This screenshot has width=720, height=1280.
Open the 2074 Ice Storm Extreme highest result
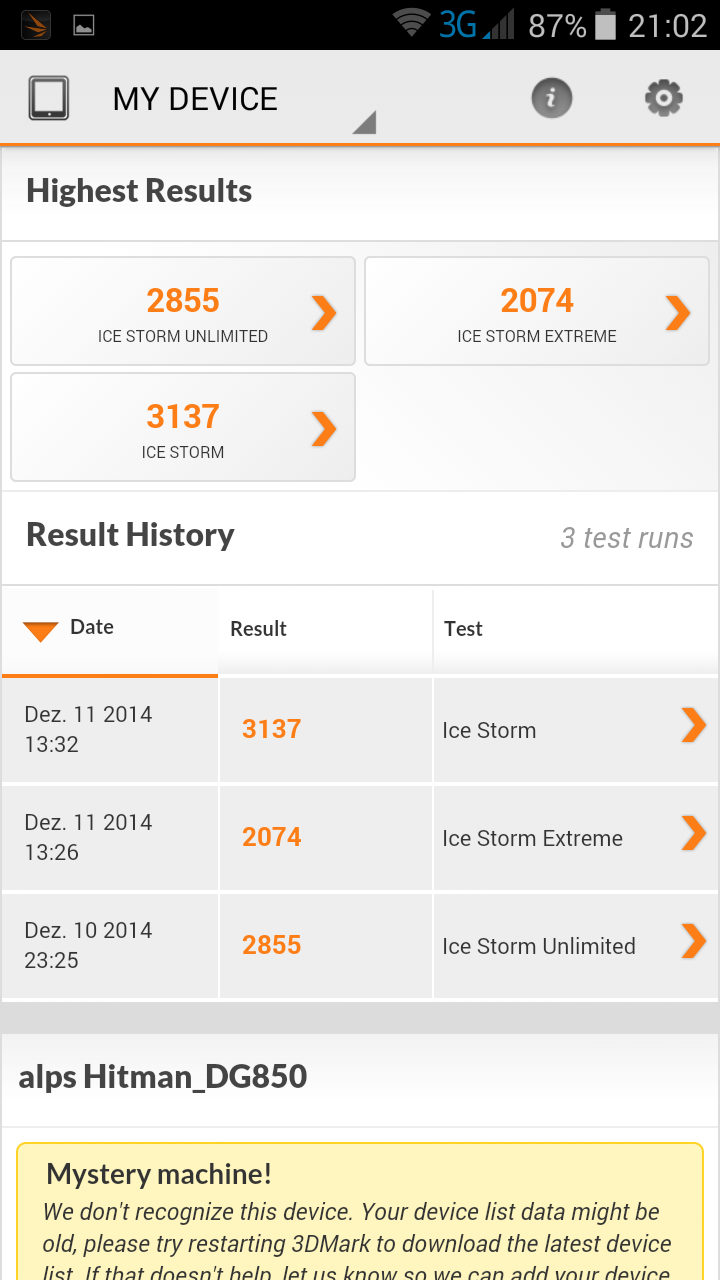(x=537, y=312)
